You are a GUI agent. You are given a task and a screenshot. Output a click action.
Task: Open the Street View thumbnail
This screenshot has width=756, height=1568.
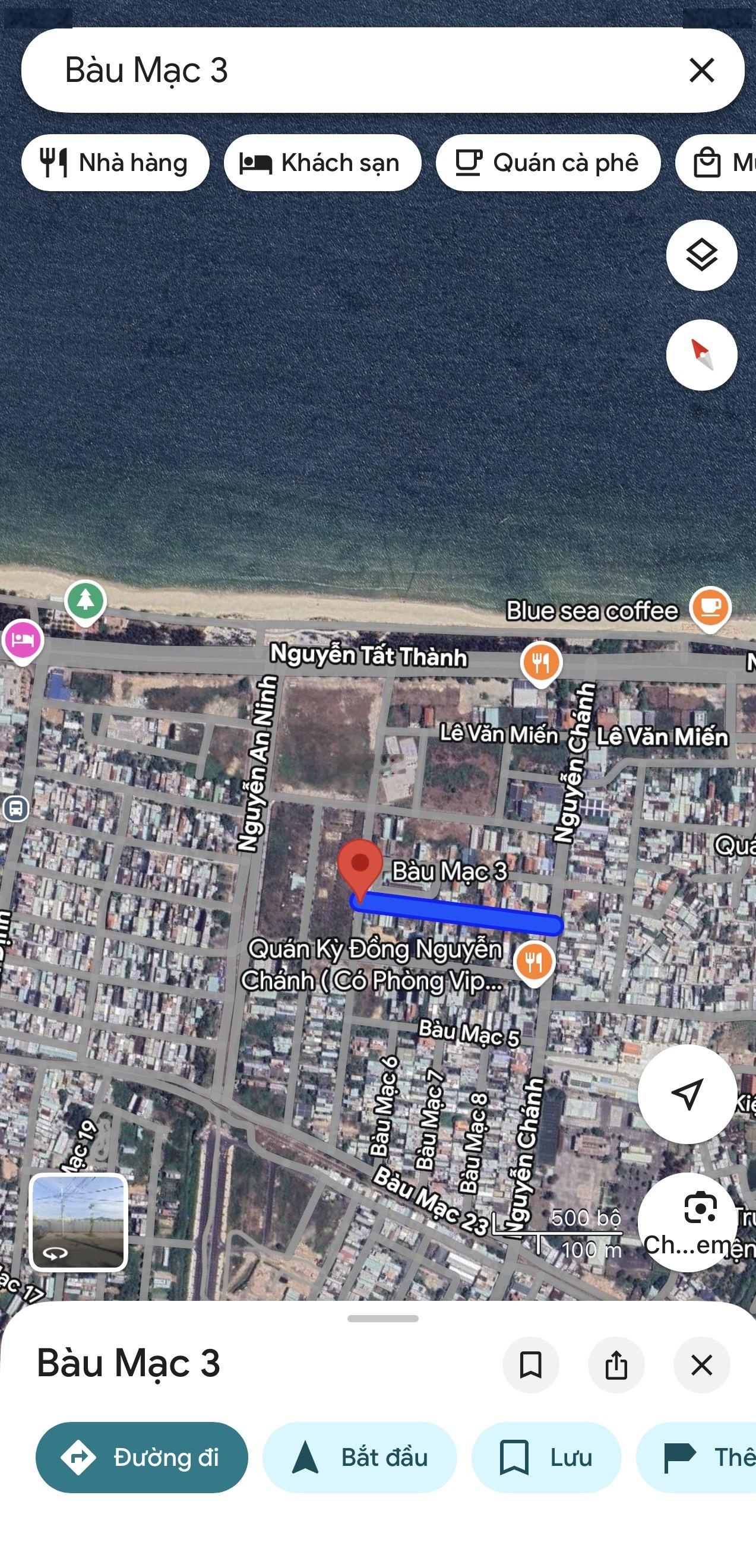click(78, 1222)
